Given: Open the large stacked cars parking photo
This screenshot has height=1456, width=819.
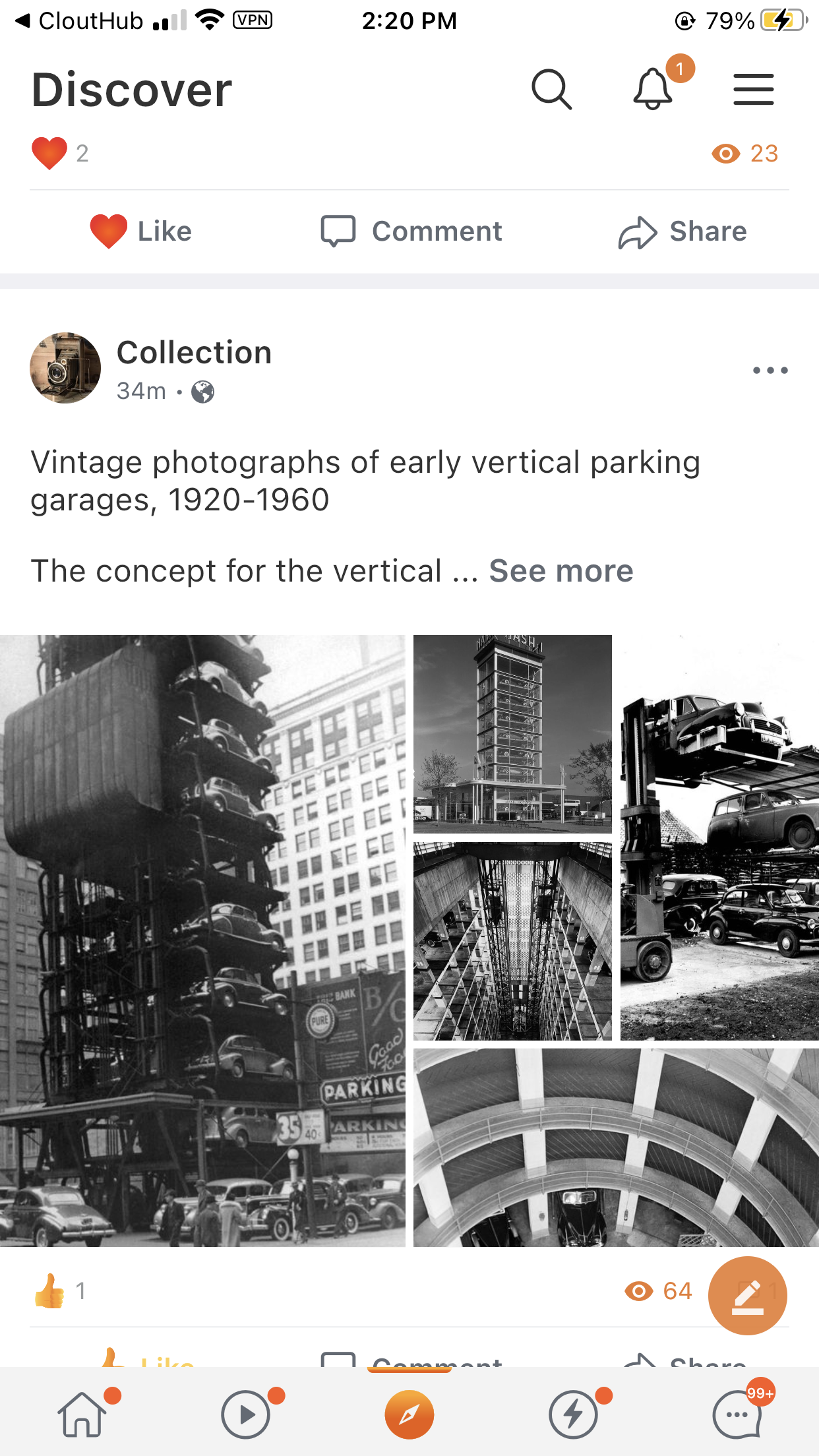Looking at the screenshot, I should coord(202,940).
